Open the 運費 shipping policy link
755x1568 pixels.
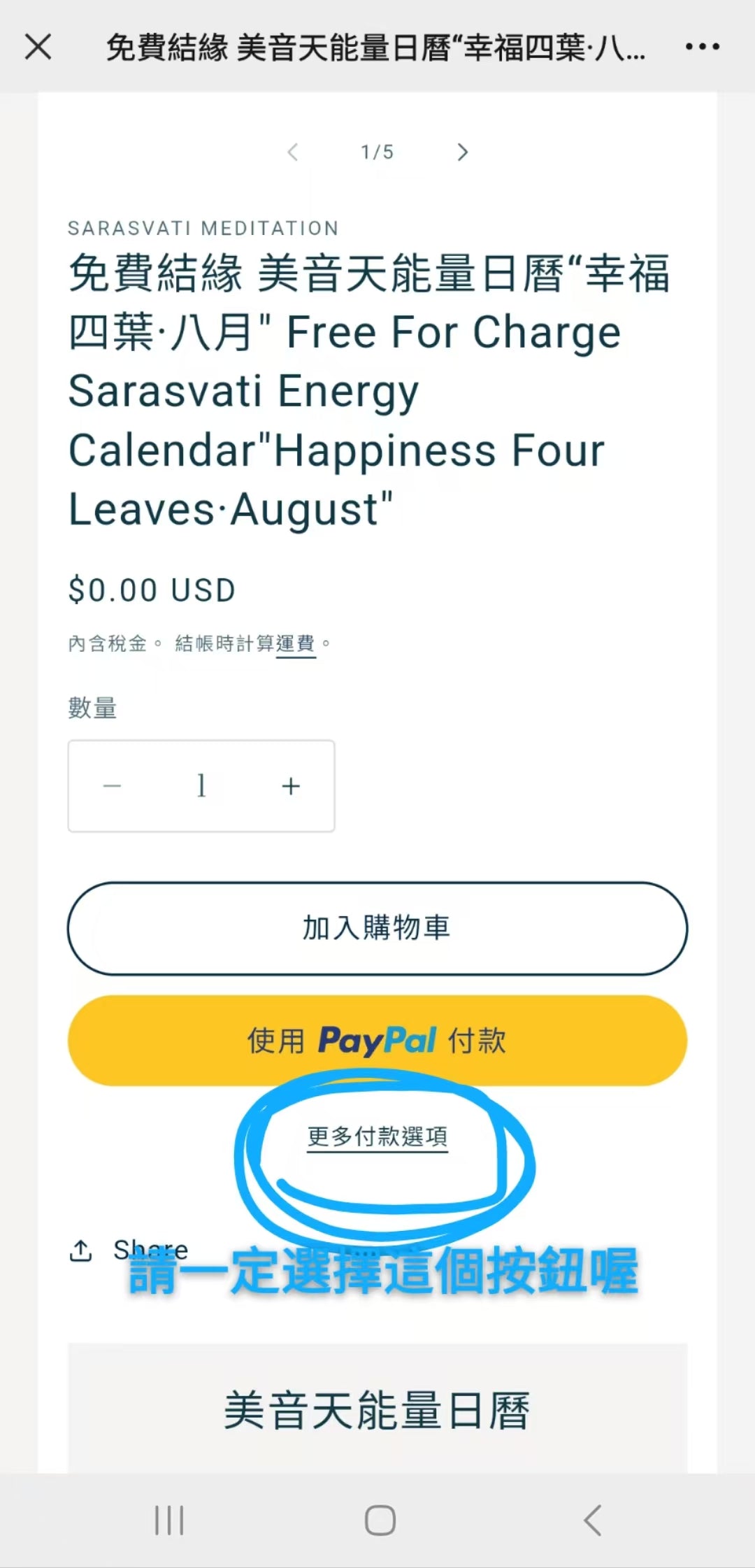(296, 643)
